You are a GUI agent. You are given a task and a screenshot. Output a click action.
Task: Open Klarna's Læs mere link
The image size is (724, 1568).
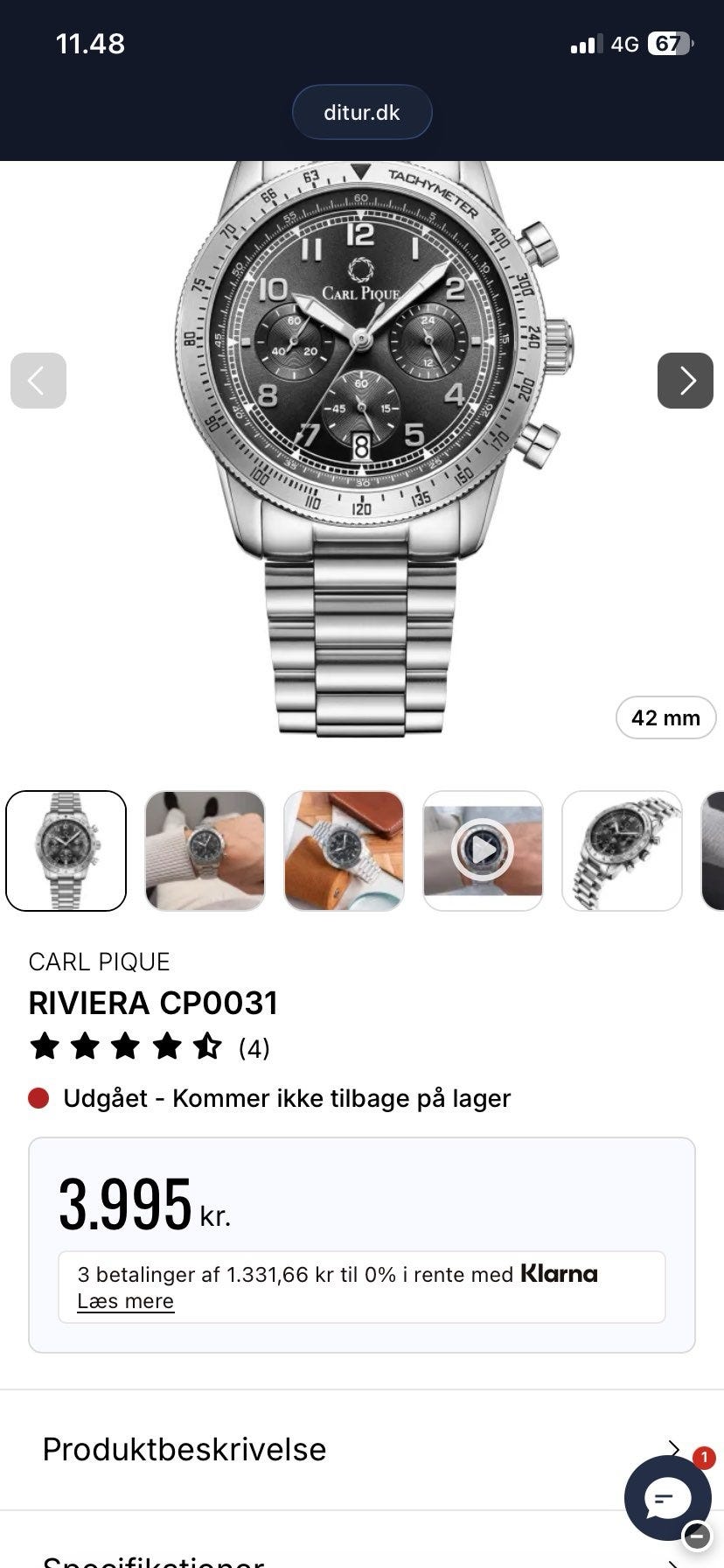tap(126, 1301)
